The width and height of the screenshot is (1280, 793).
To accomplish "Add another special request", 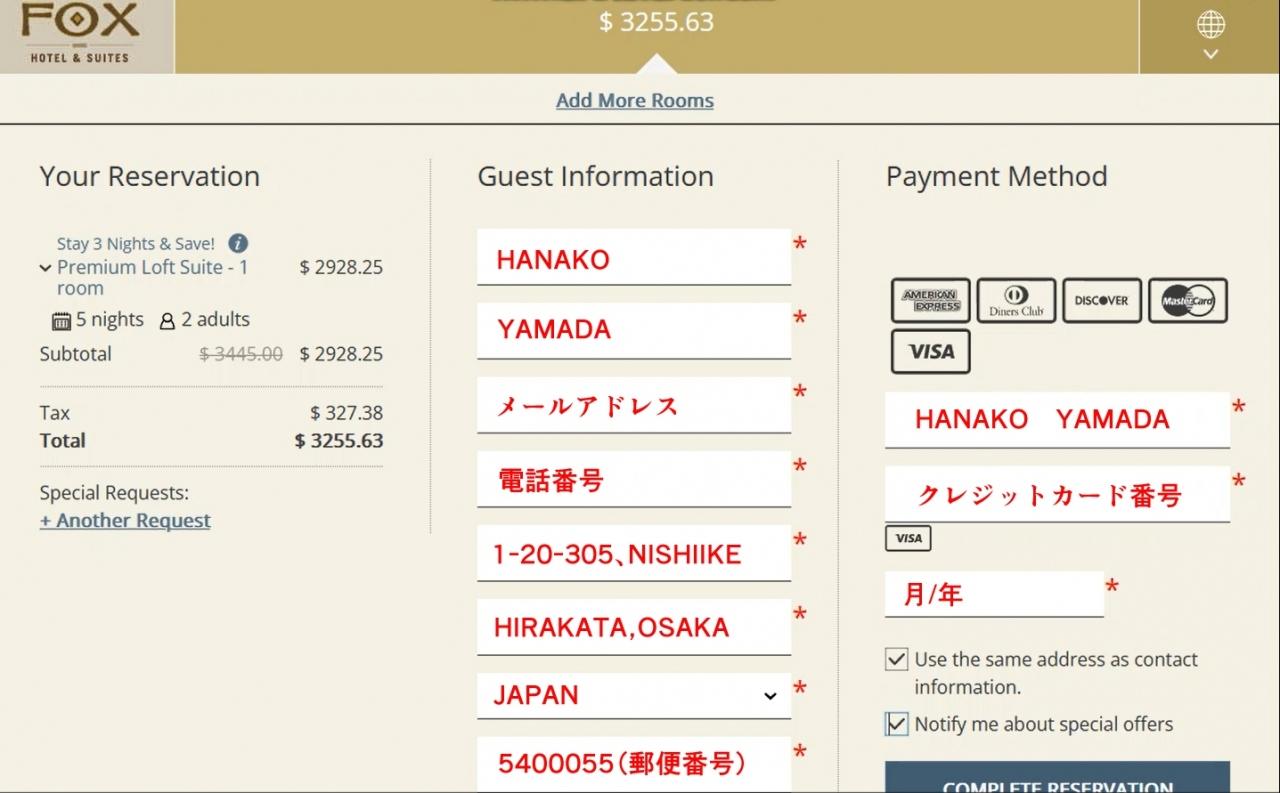I will 125,520.
